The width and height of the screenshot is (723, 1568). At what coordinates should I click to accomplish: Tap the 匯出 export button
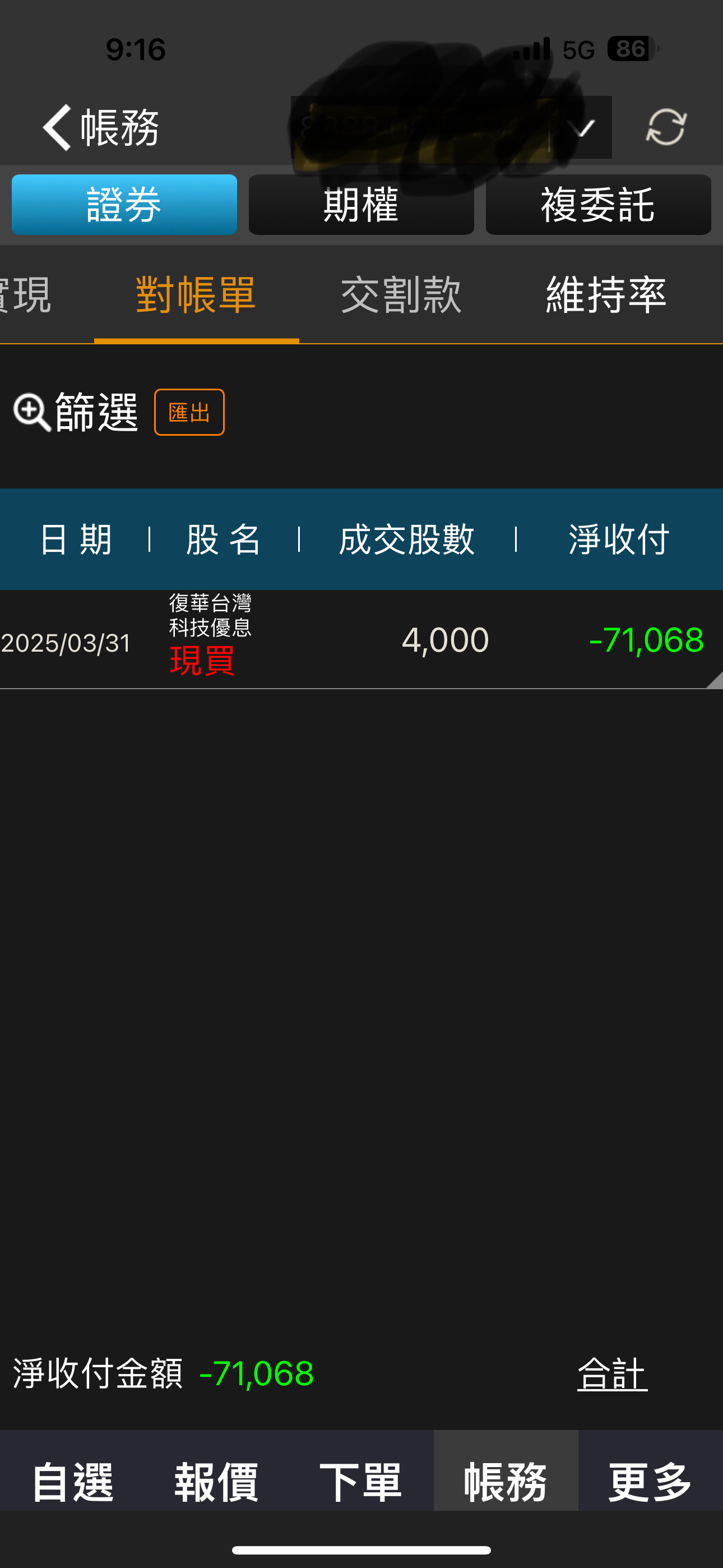click(x=189, y=412)
